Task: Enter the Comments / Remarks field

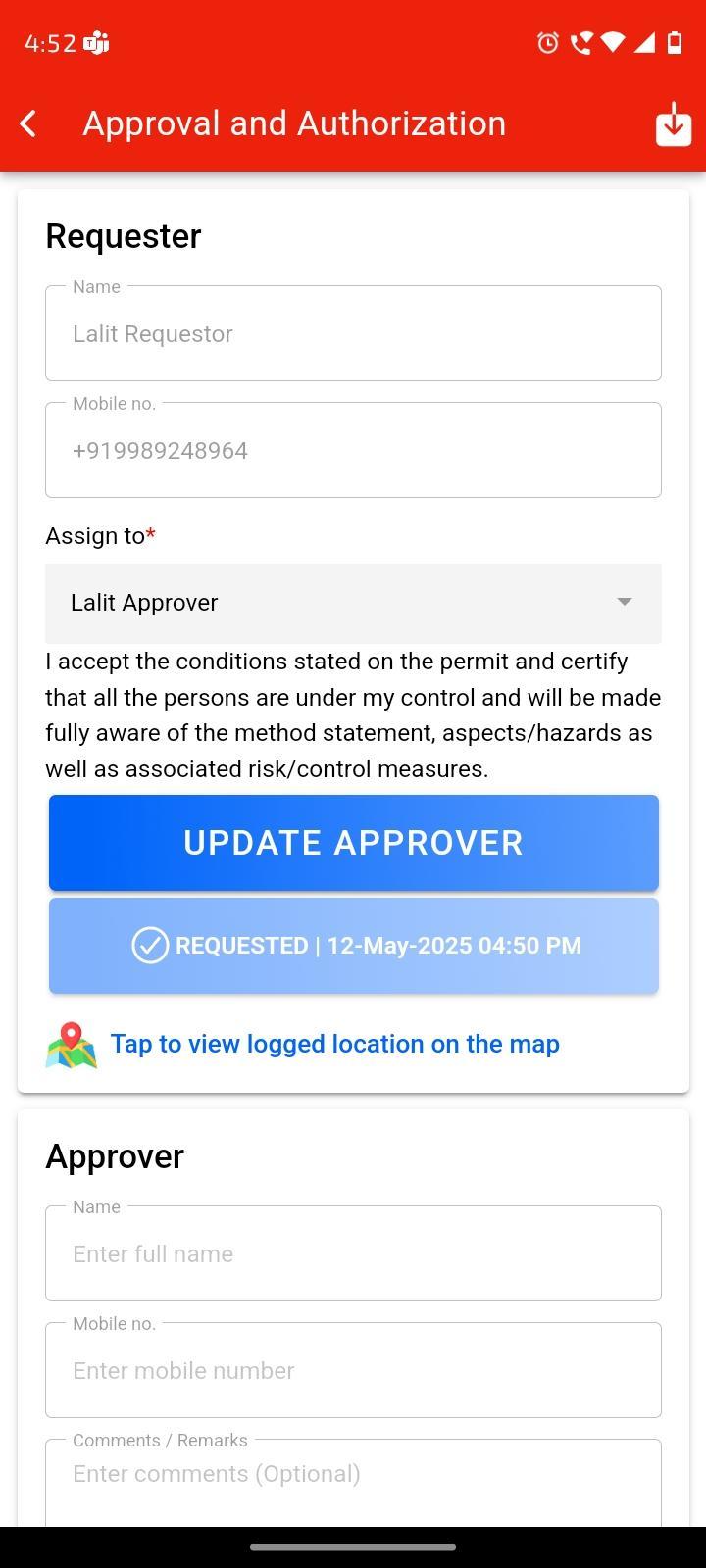Action: pos(353,1478)
